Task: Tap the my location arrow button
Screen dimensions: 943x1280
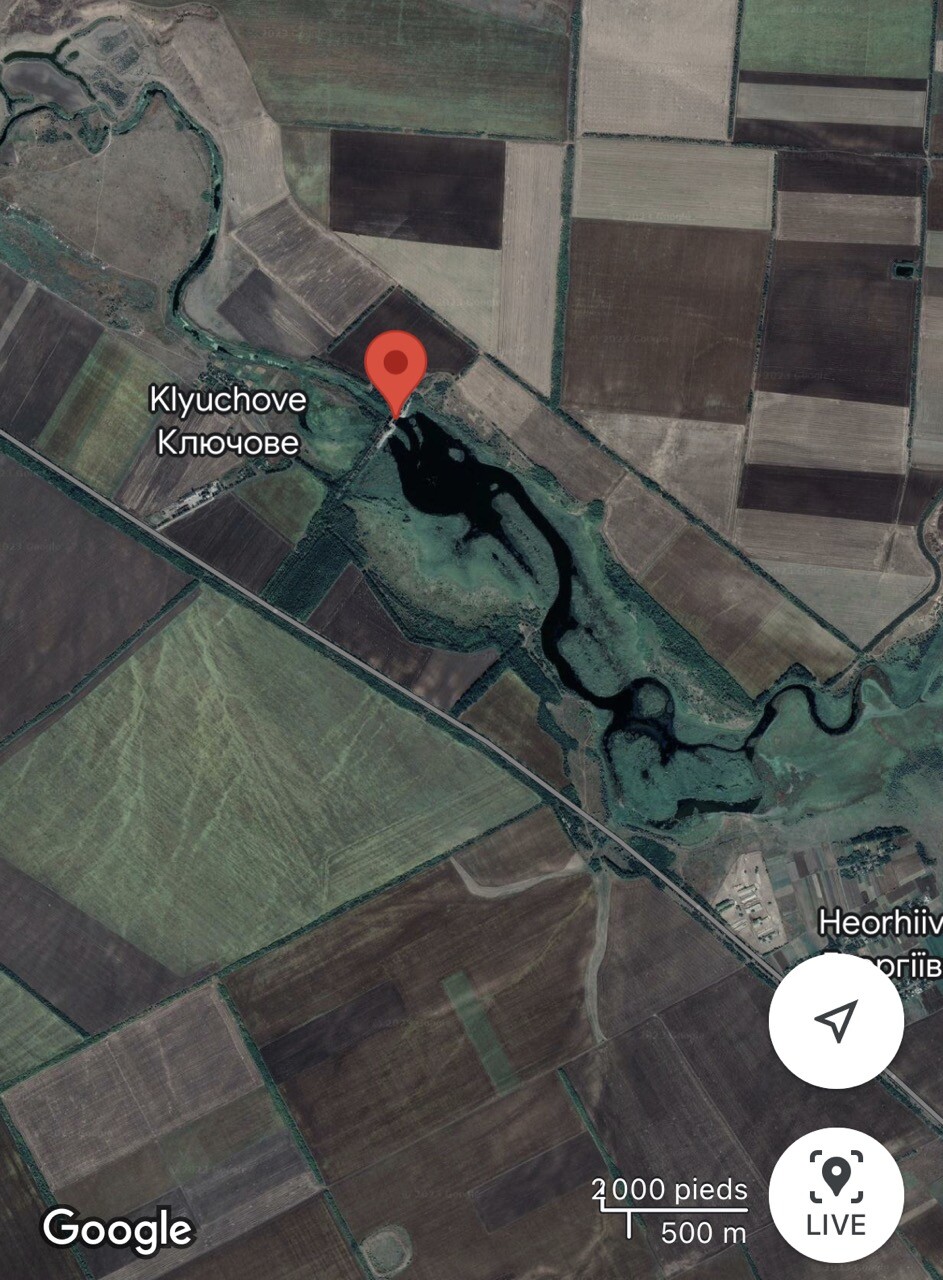Action: [836, 1020]
